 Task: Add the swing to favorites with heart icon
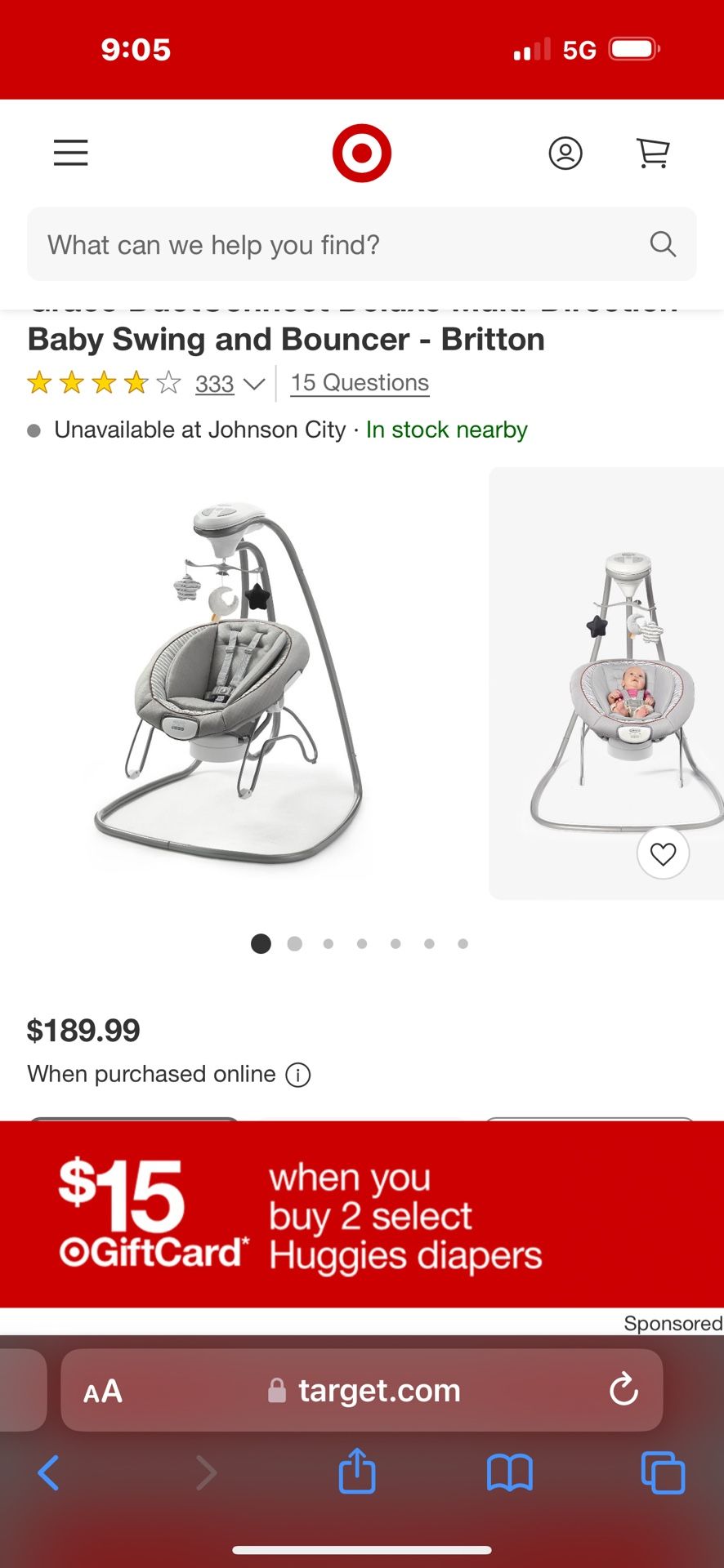coord(663,854)
